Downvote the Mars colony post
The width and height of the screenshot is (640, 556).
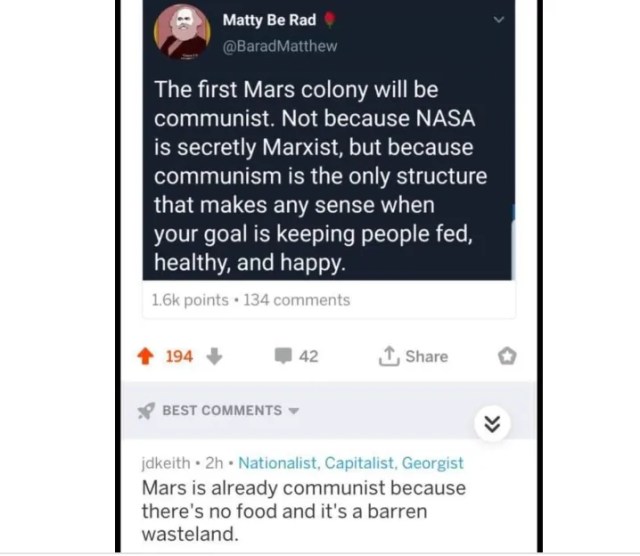[x=214, y=356]
